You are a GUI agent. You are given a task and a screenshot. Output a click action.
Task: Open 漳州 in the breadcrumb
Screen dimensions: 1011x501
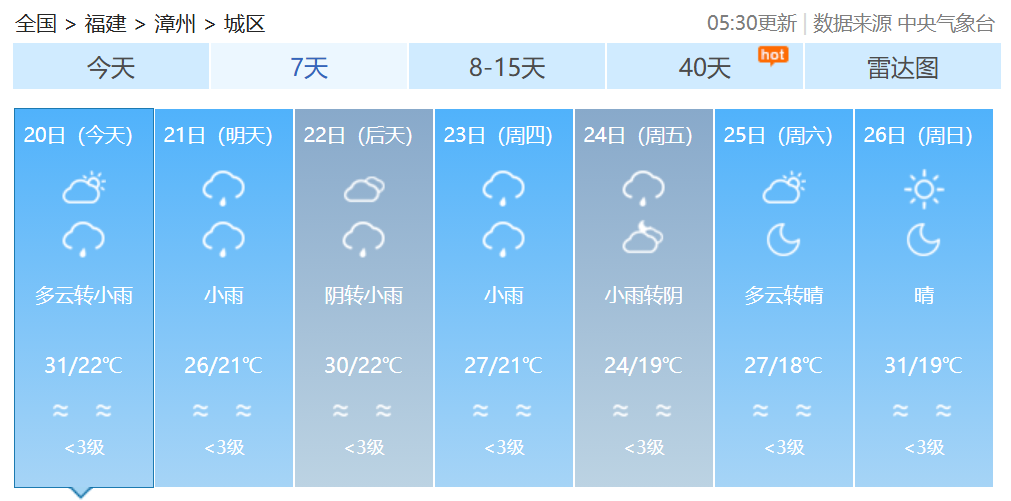tap(175, 24)
